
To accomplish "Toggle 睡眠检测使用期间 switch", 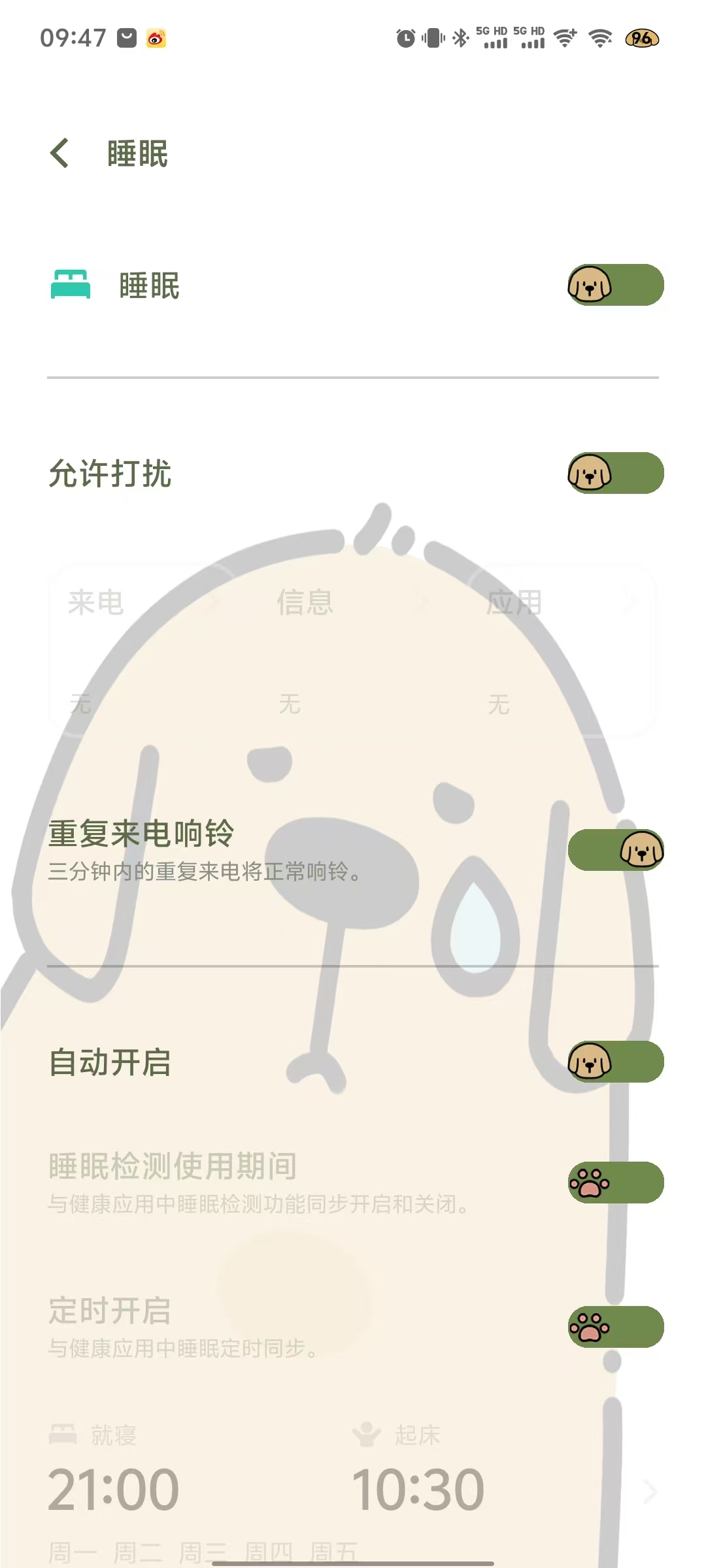I will coord(615,1183).
